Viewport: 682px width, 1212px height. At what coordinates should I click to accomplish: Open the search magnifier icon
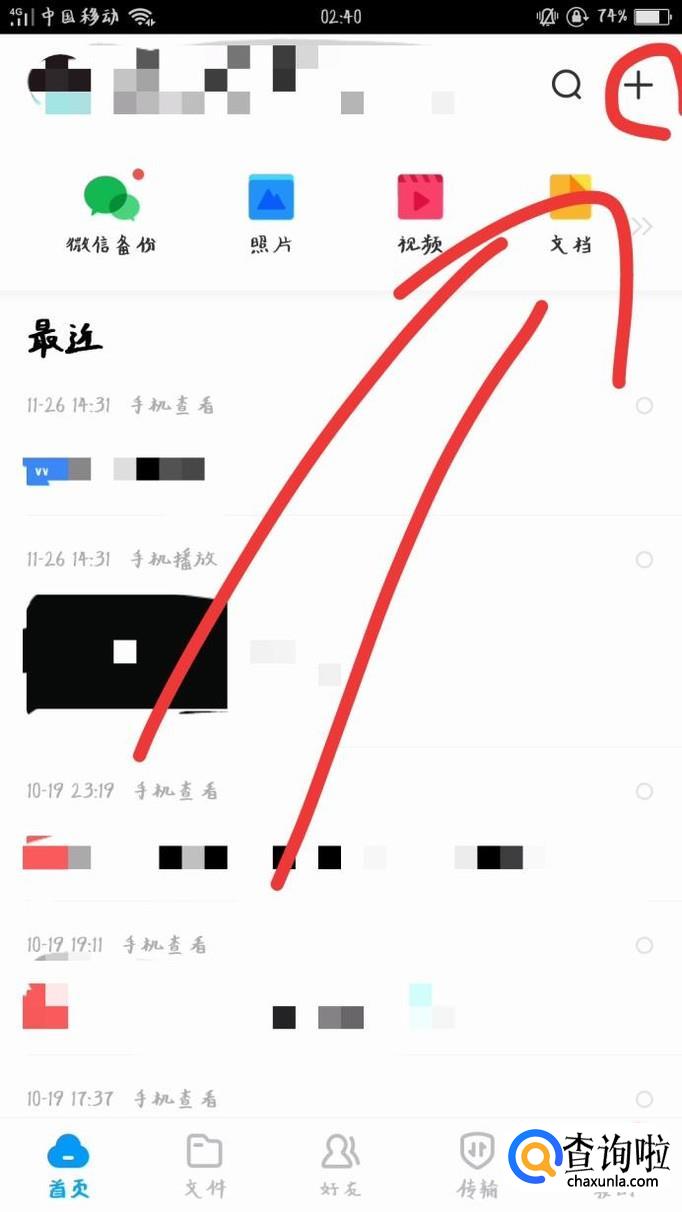[567, 86]
